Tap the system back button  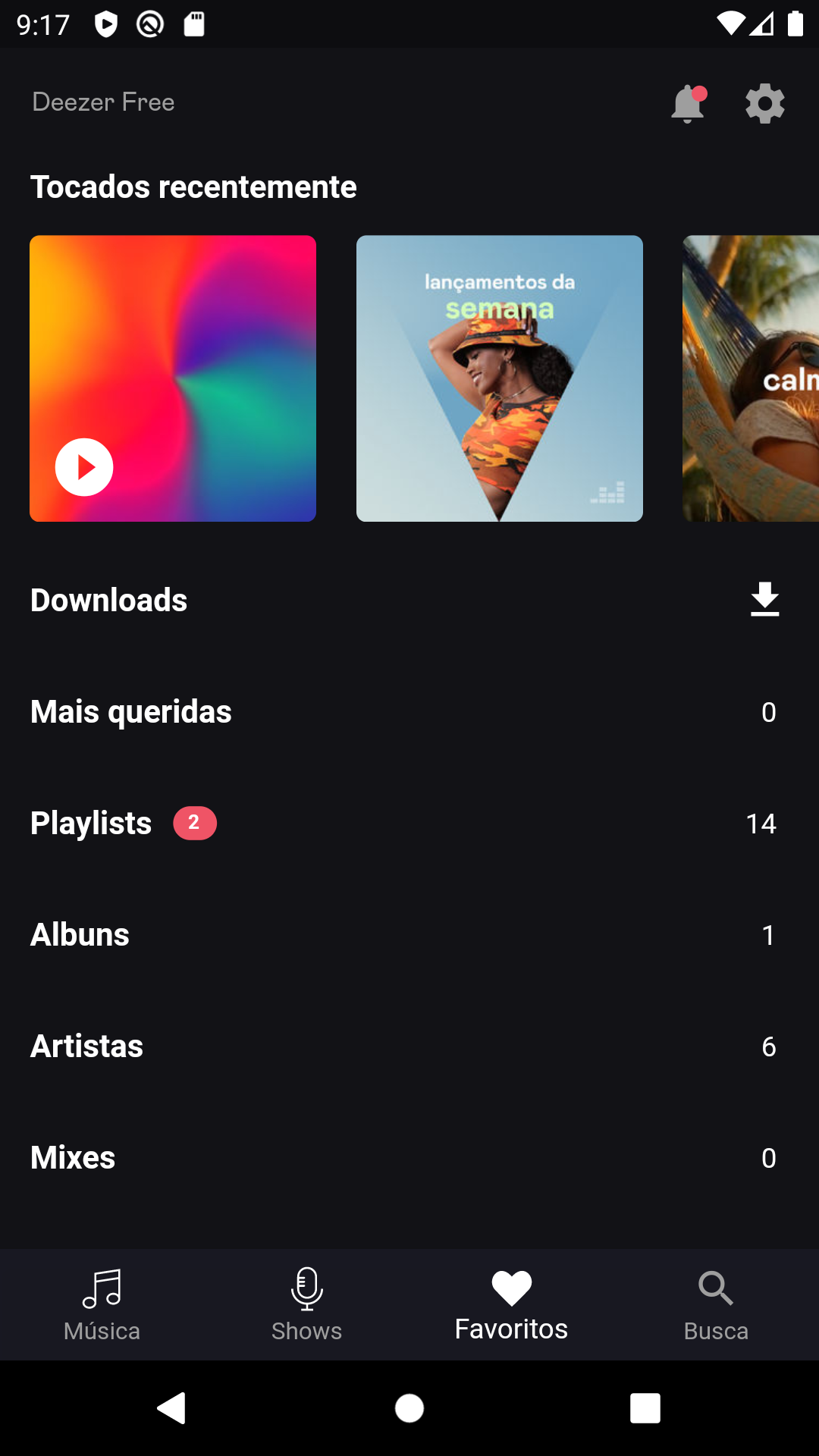(172, 1408)
